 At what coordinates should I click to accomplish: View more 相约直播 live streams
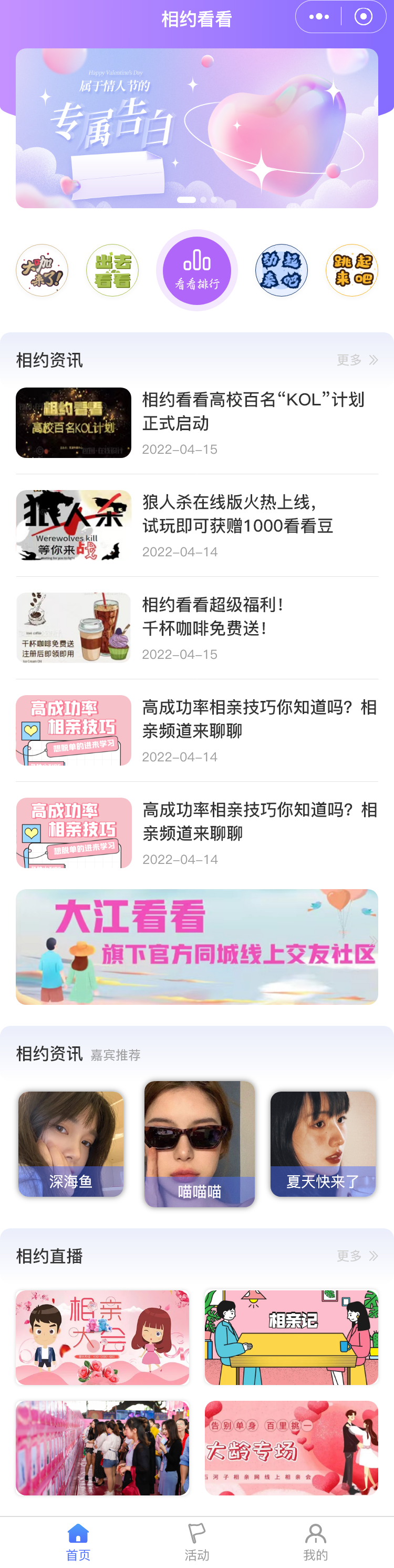(x=358, y=1256)
